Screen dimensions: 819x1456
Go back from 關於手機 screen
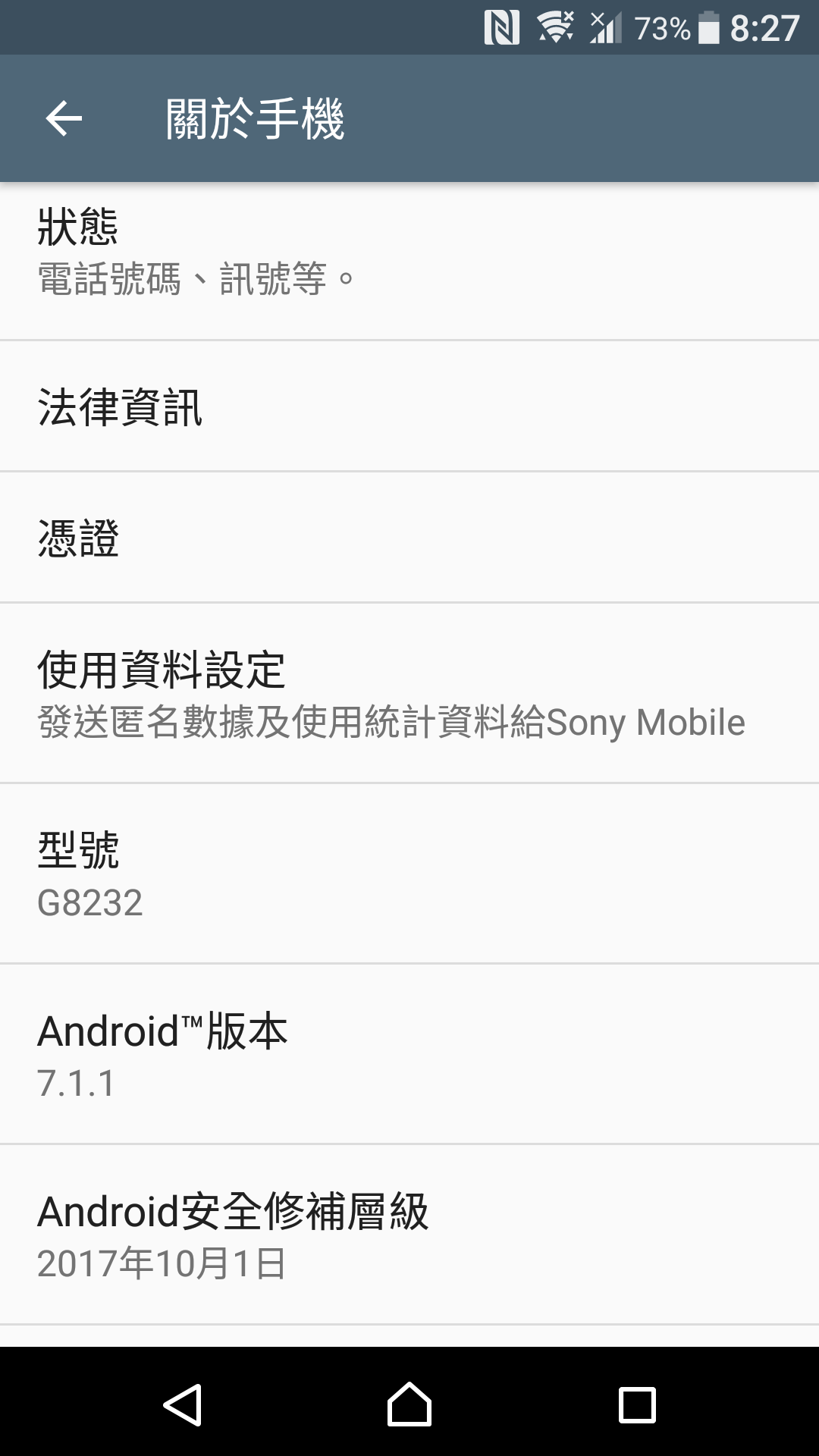64,118
